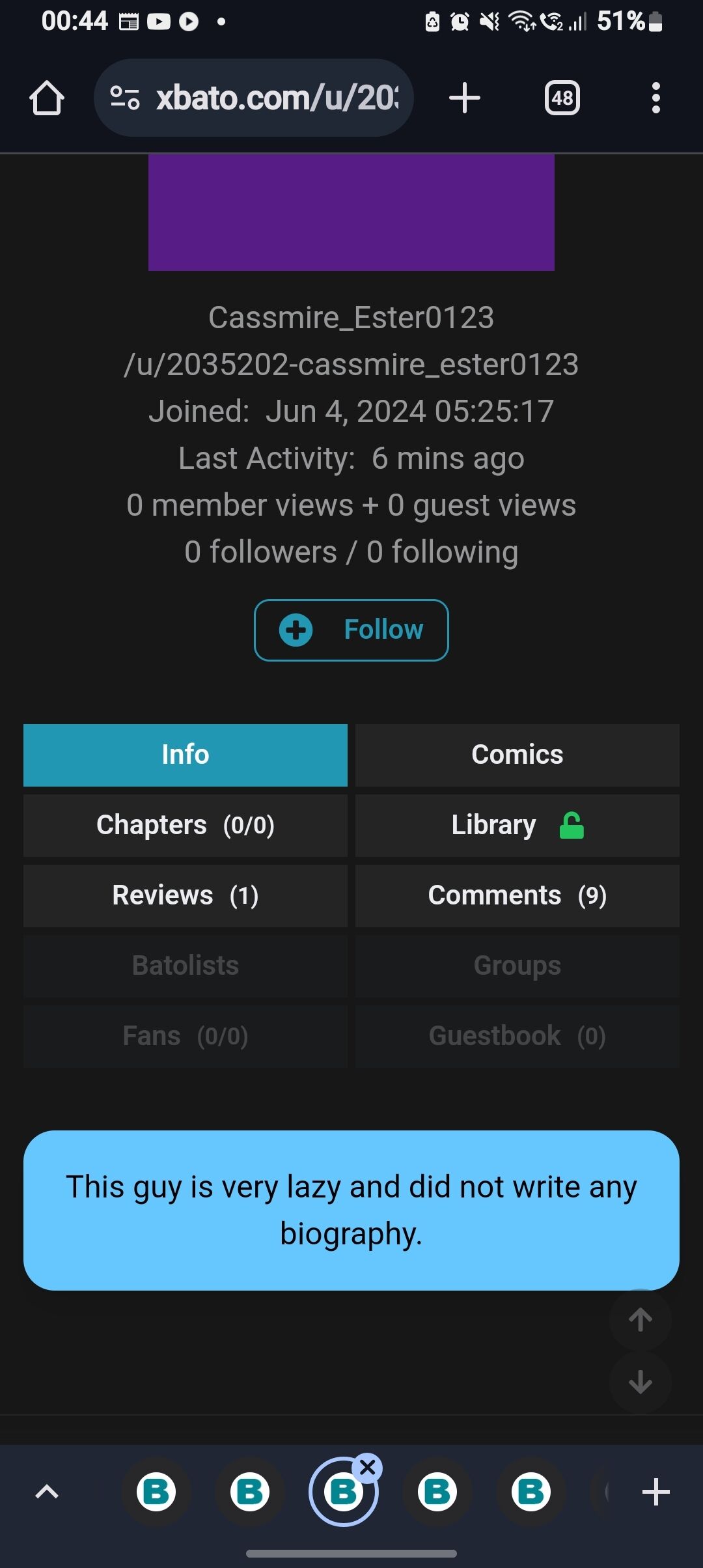Jump to page top with up arrow
The image size is (703, 1568).
(641, 1320)
